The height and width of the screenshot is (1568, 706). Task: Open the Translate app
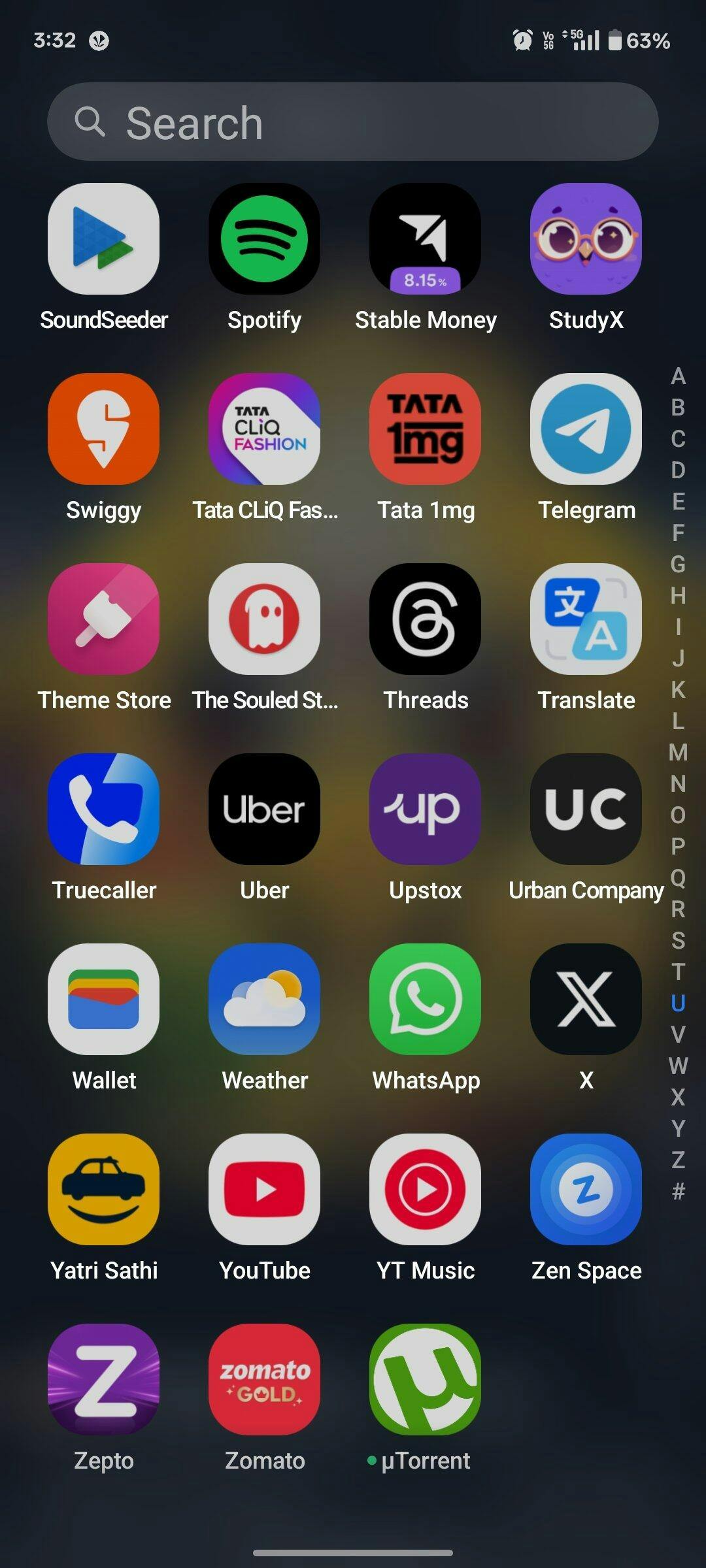pyautogui.click(x=586, y=619)
